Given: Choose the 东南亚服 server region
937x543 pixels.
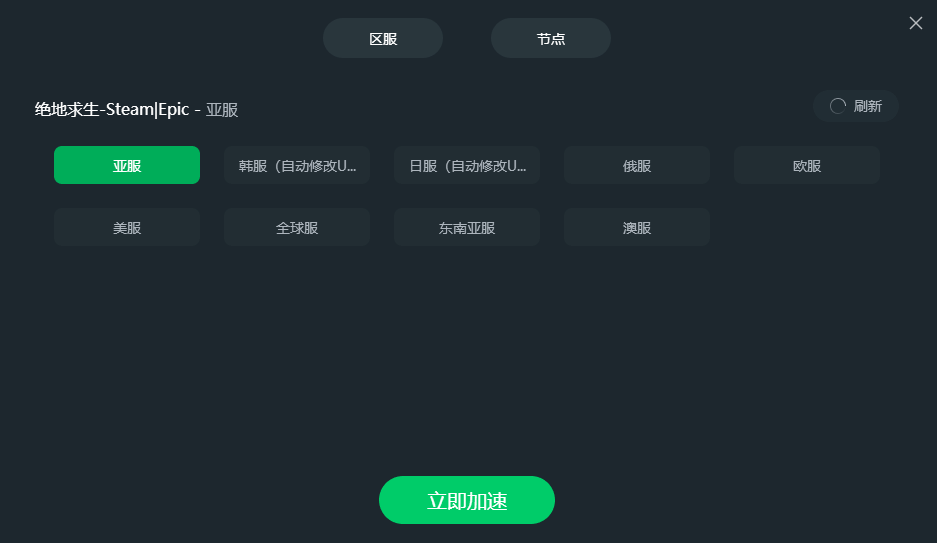Looking at the screenshot, I should pyautogui.click(x=467, y=227).
